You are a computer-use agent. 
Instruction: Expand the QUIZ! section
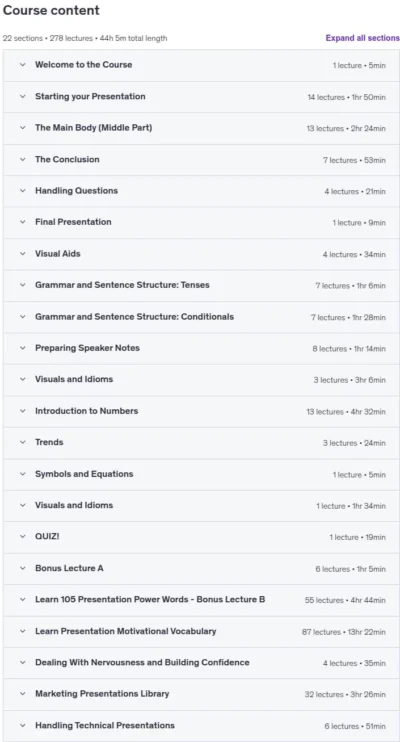tap(201, 537)
